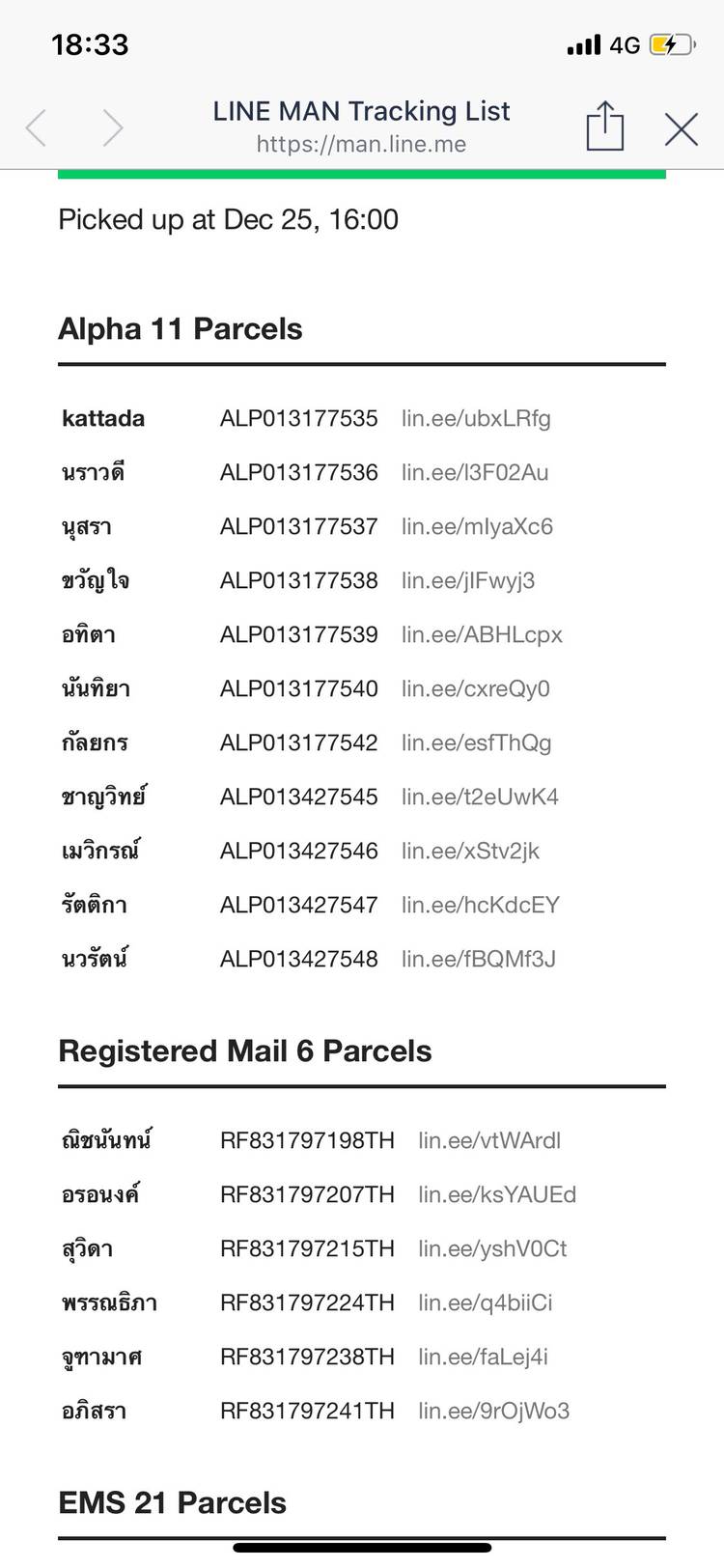
Task: Open link lin.ee/q4biiCi for RF831797224TH
Action: pyautogui.click(x=486, y=1302)
